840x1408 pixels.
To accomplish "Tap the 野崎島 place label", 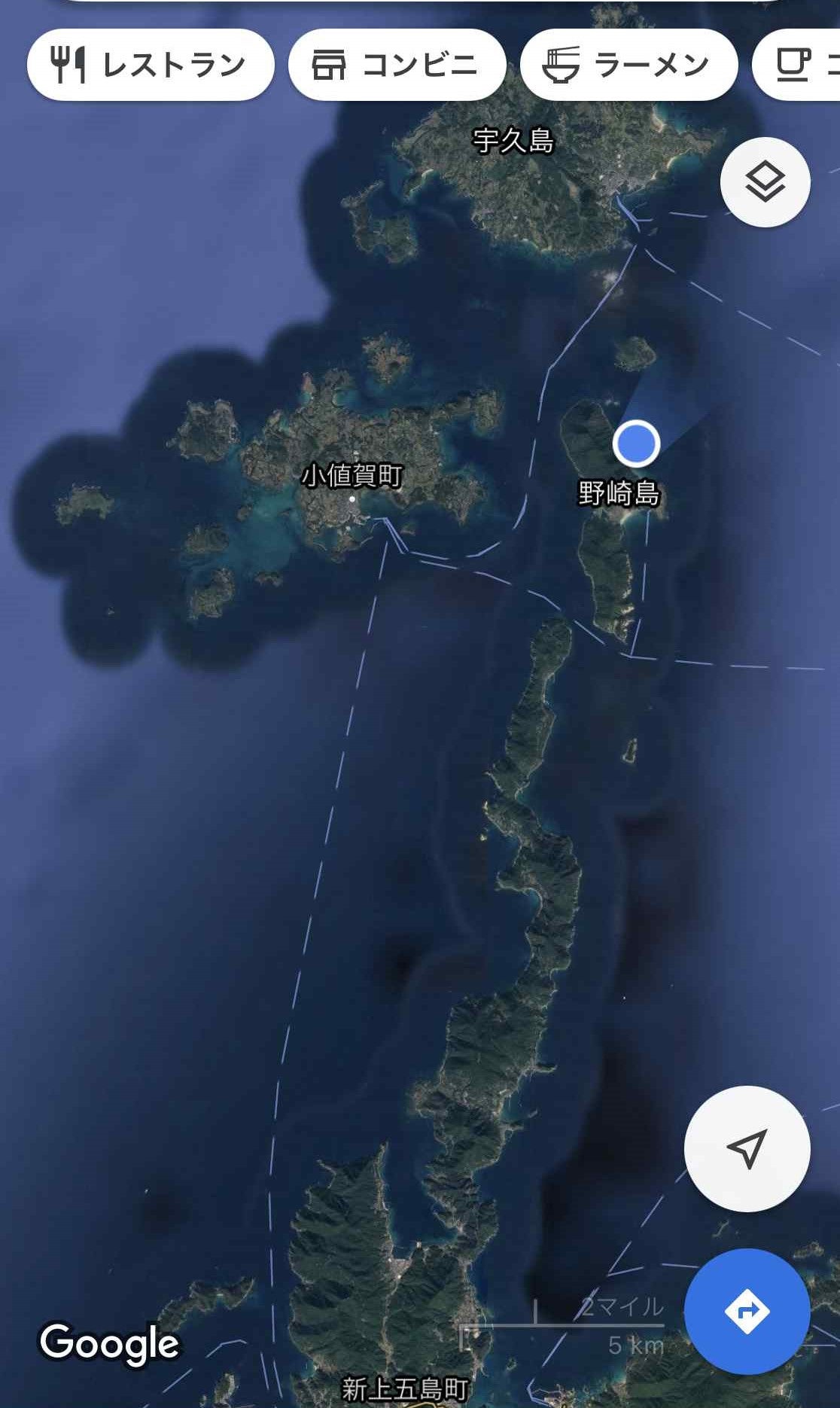I will coord(619,494).
